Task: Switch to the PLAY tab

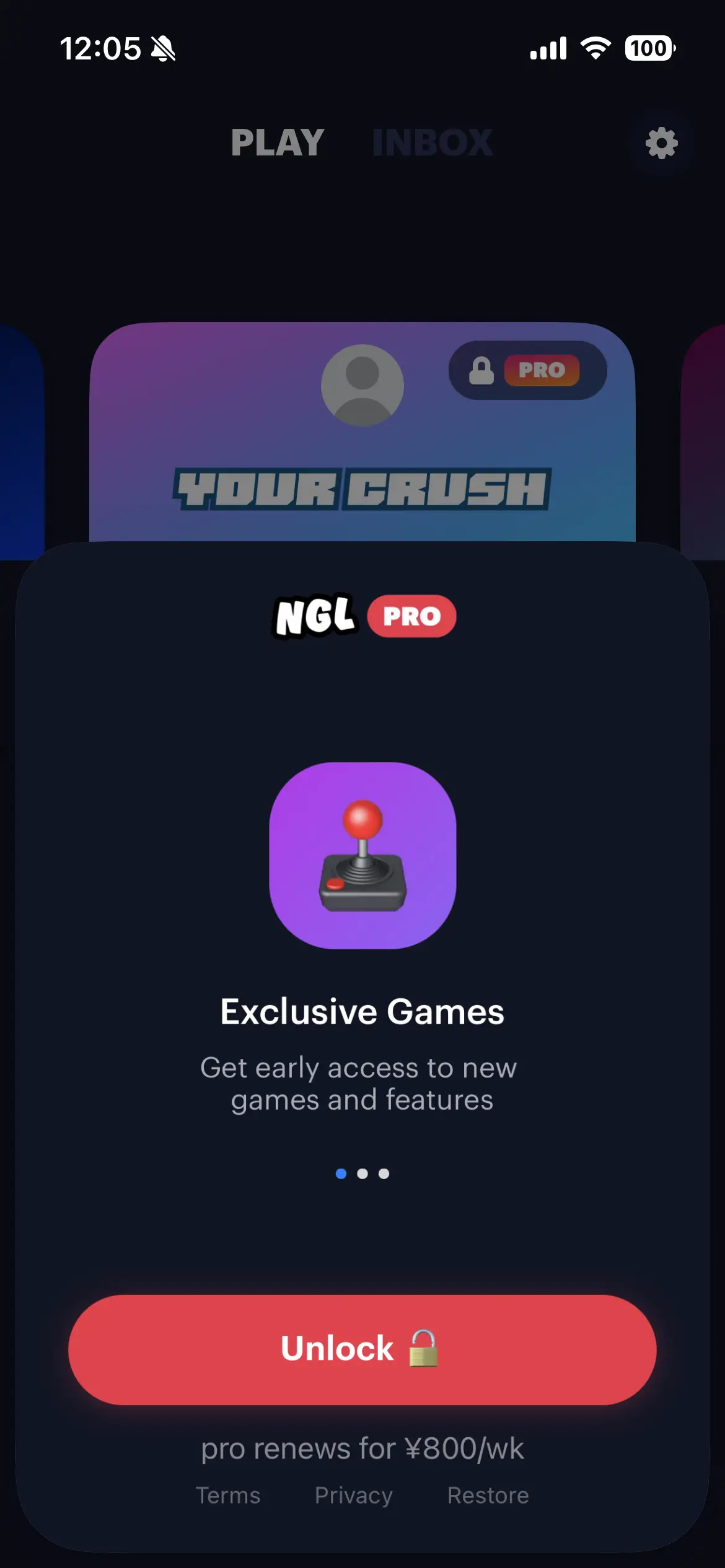Action: [x=278, y=143]
